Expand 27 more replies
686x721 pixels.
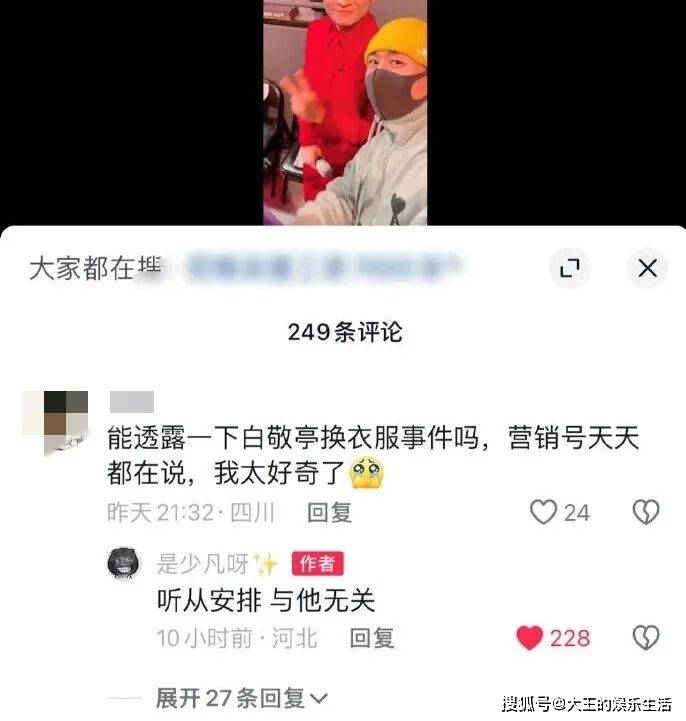pos(242,697)
